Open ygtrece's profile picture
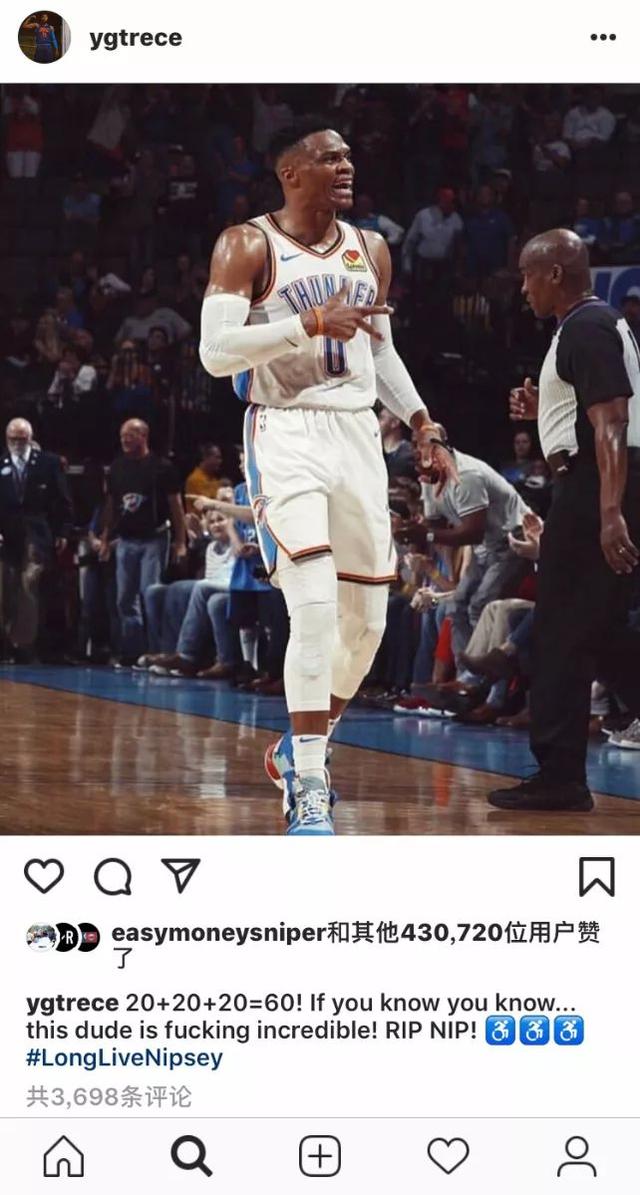The height and width of the screenshot is (1195, 640). pyautogui.click(x=44, y=38)
